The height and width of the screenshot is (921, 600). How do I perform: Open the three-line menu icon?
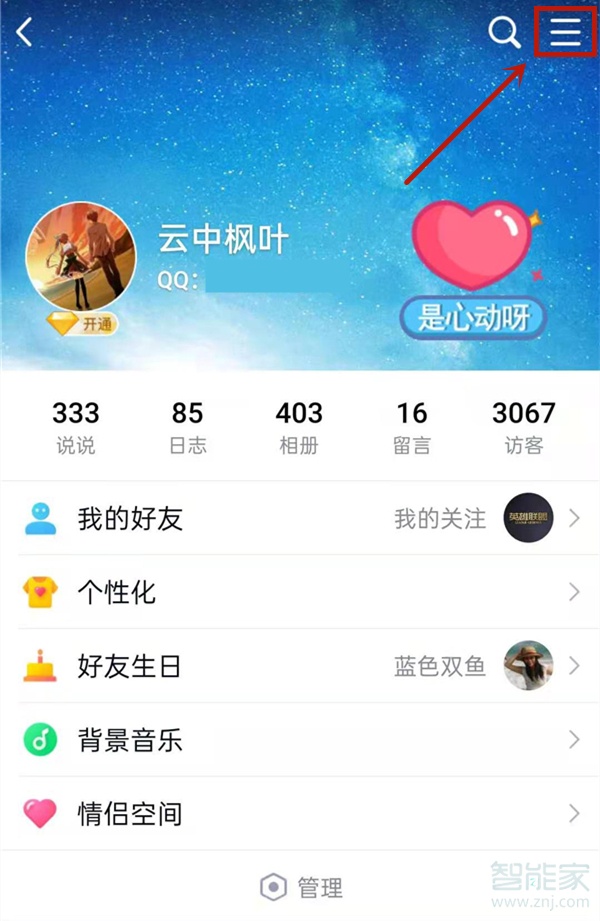pyautogui.click(x=565, y=32)
